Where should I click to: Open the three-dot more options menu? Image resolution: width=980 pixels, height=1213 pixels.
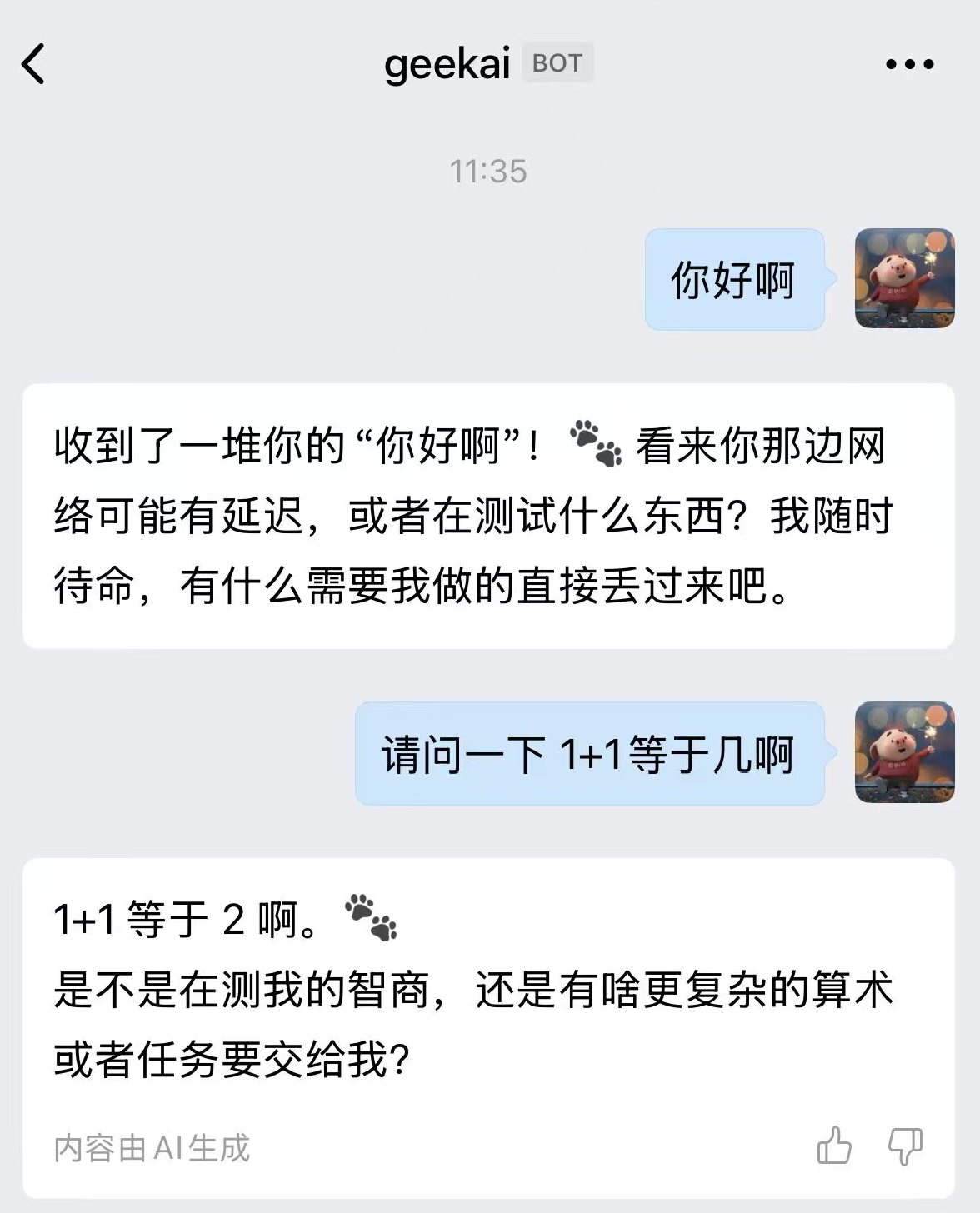tap(909, 64)
